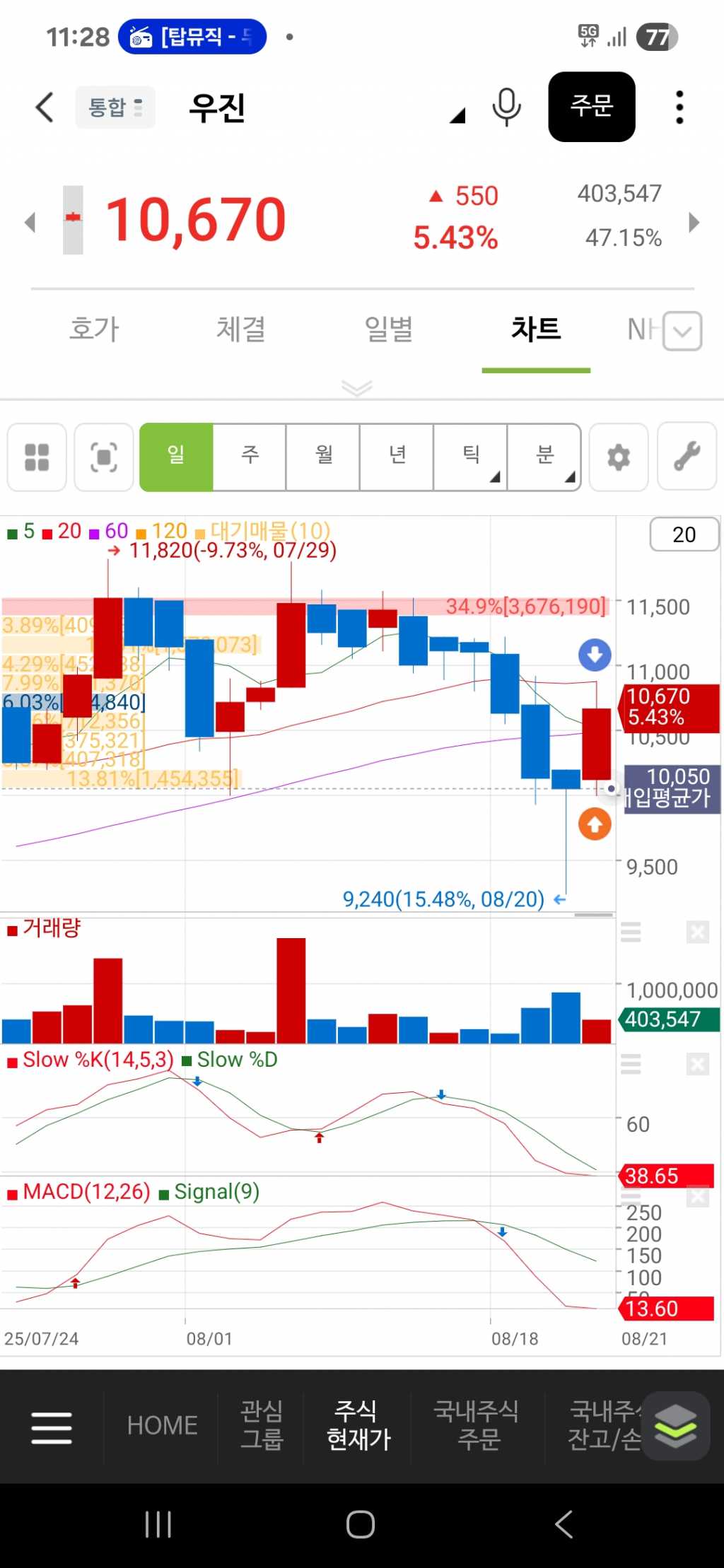Open the 틱 tick chart option
Viewport: 724px width, 1568px height.
[x=470, y=457]
